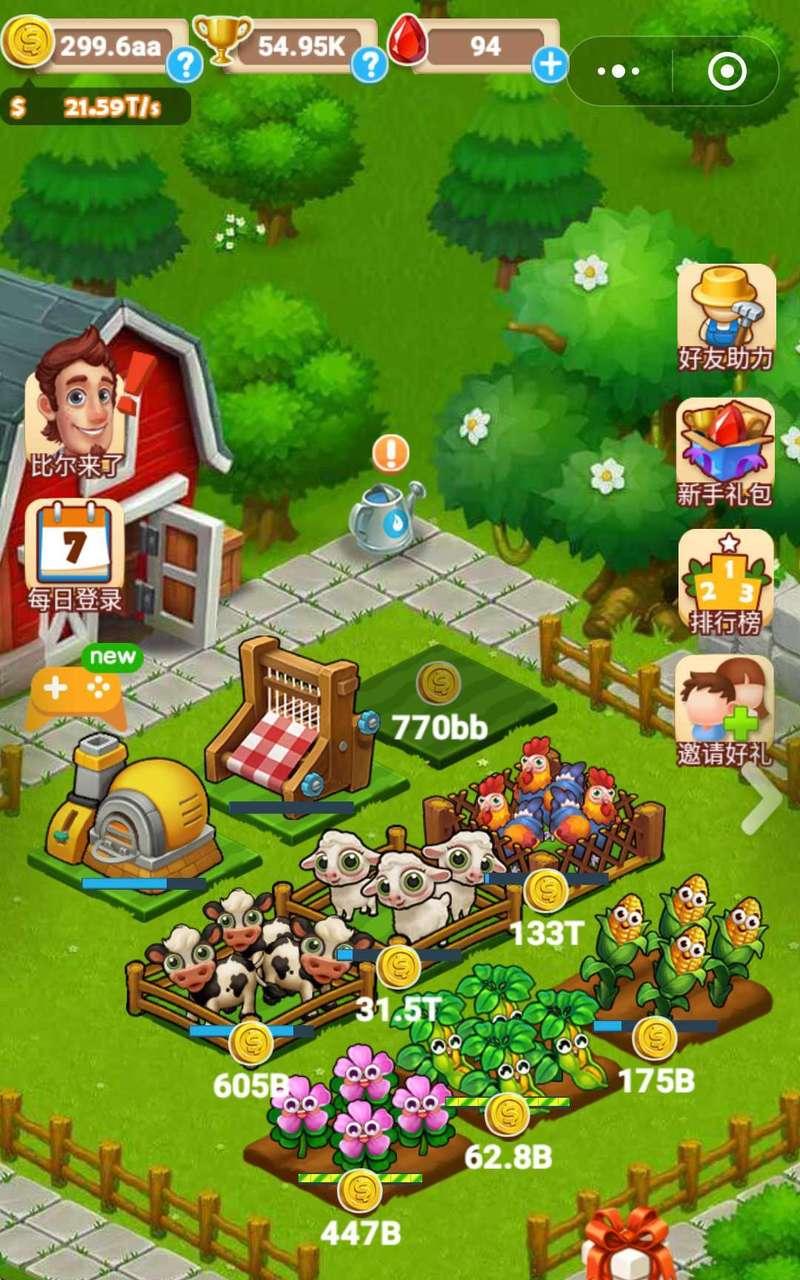This screenshot has width=800, height=1280.
Task: Collect the 175B coin from corn
Action: (655, 1038)
